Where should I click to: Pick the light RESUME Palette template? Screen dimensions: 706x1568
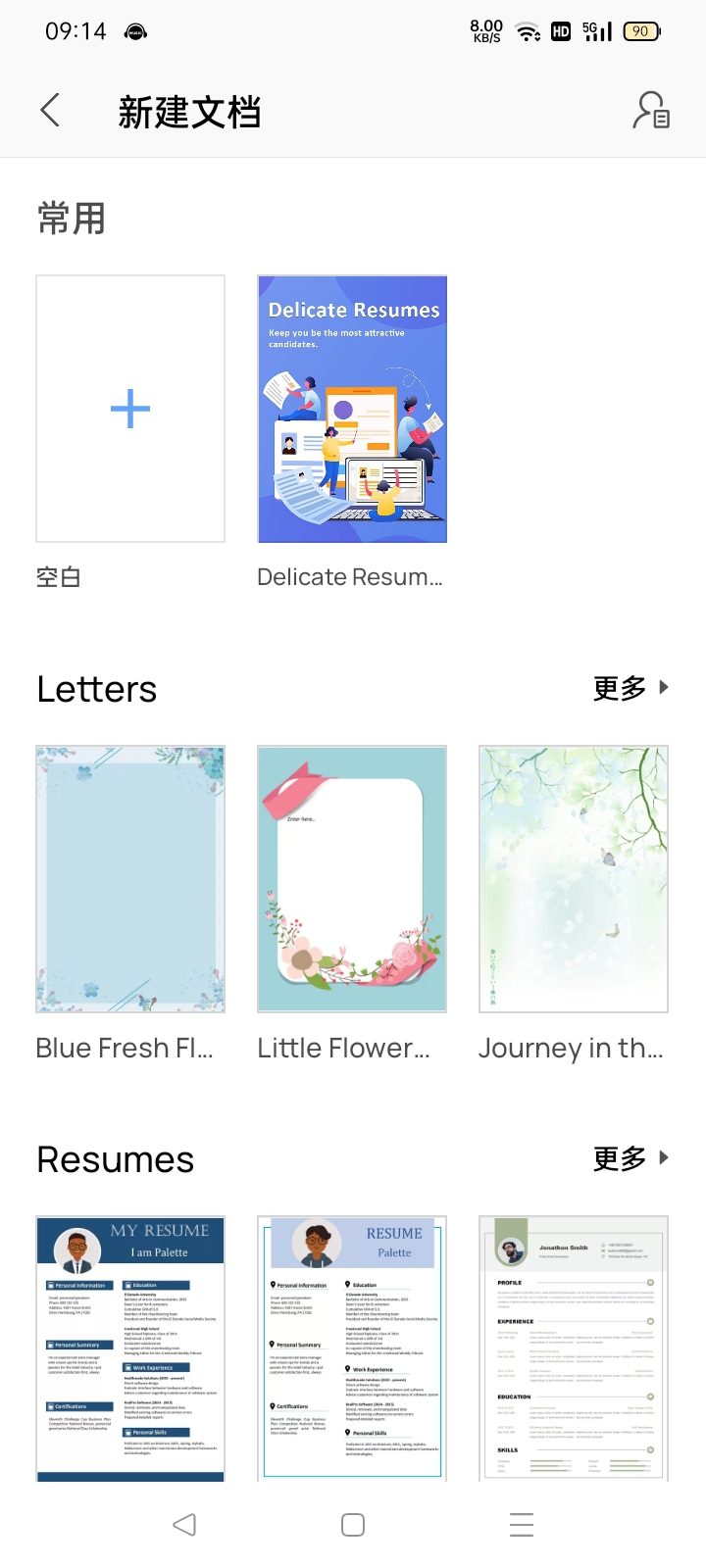click(352, 1347)
